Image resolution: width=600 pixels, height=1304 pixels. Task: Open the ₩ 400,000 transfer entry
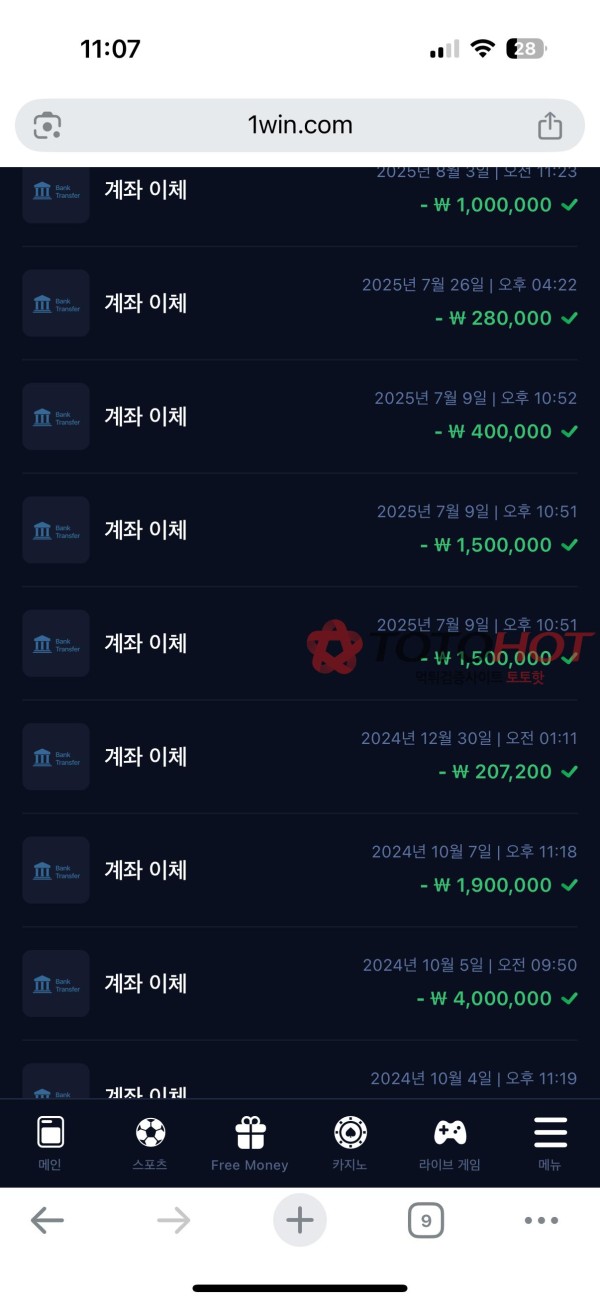(x=300, y=416)
